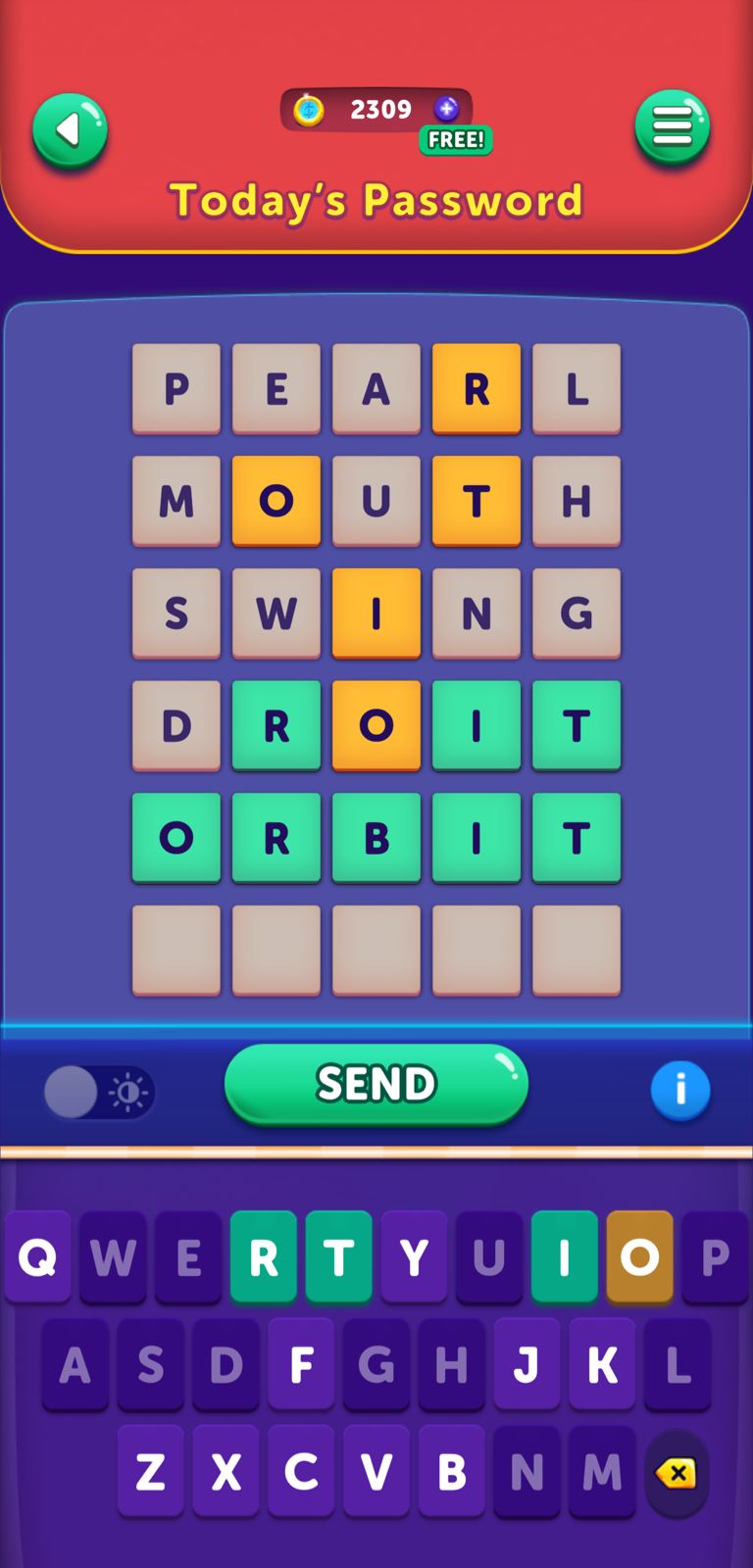The image size is (753, 1568).
Task: Enter the letter X
Action: click(x=226, y=1471)
